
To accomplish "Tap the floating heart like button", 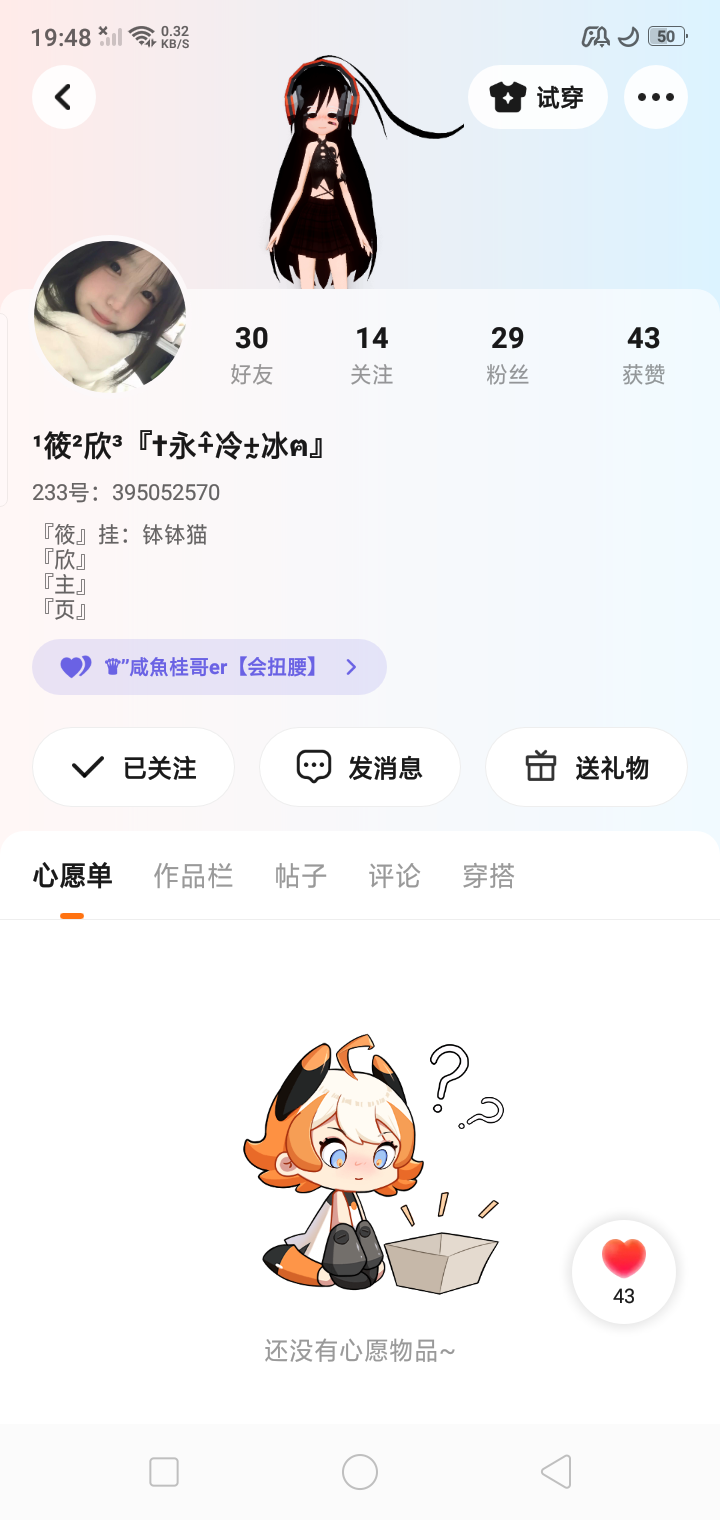I will point(624,1271).
